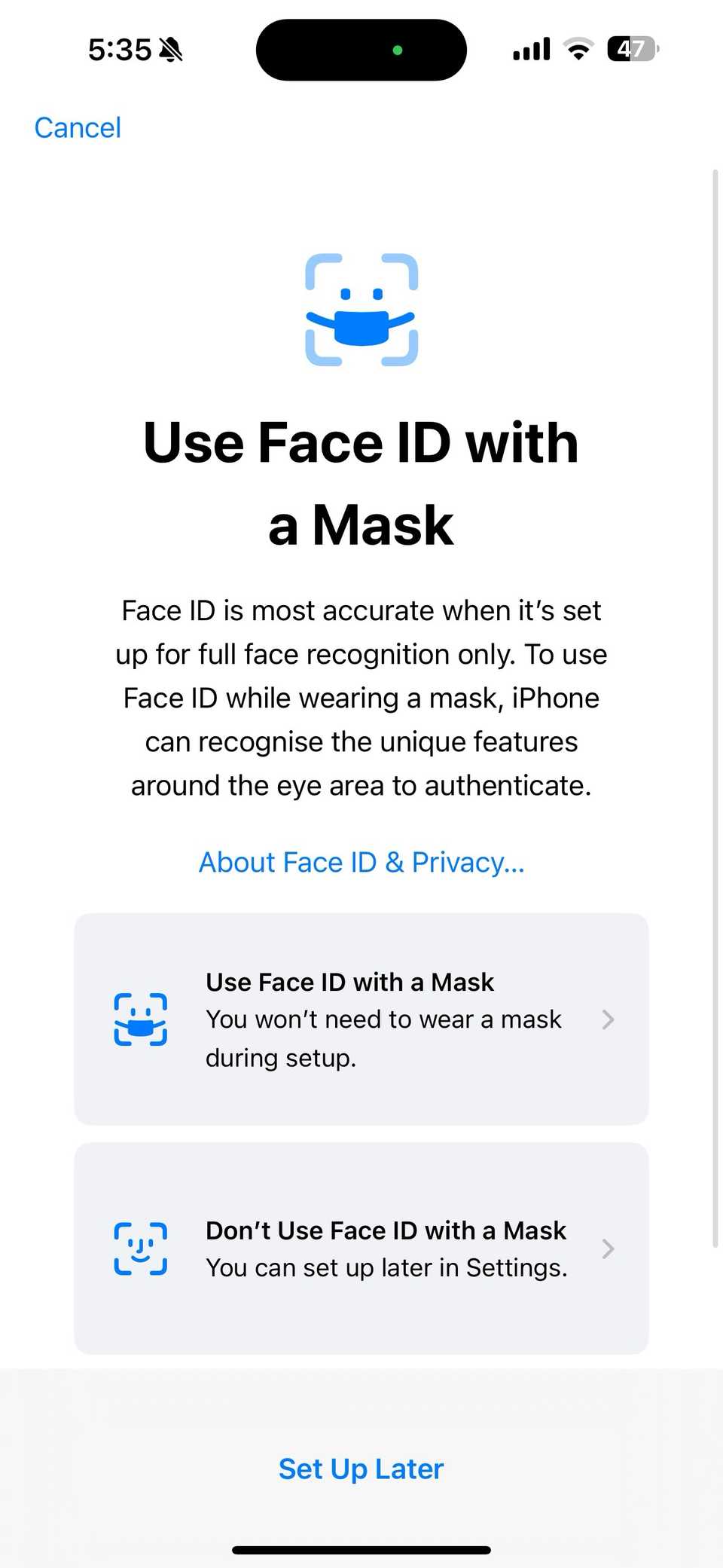Tap the Dynamic Island at the top

point(361,49)
